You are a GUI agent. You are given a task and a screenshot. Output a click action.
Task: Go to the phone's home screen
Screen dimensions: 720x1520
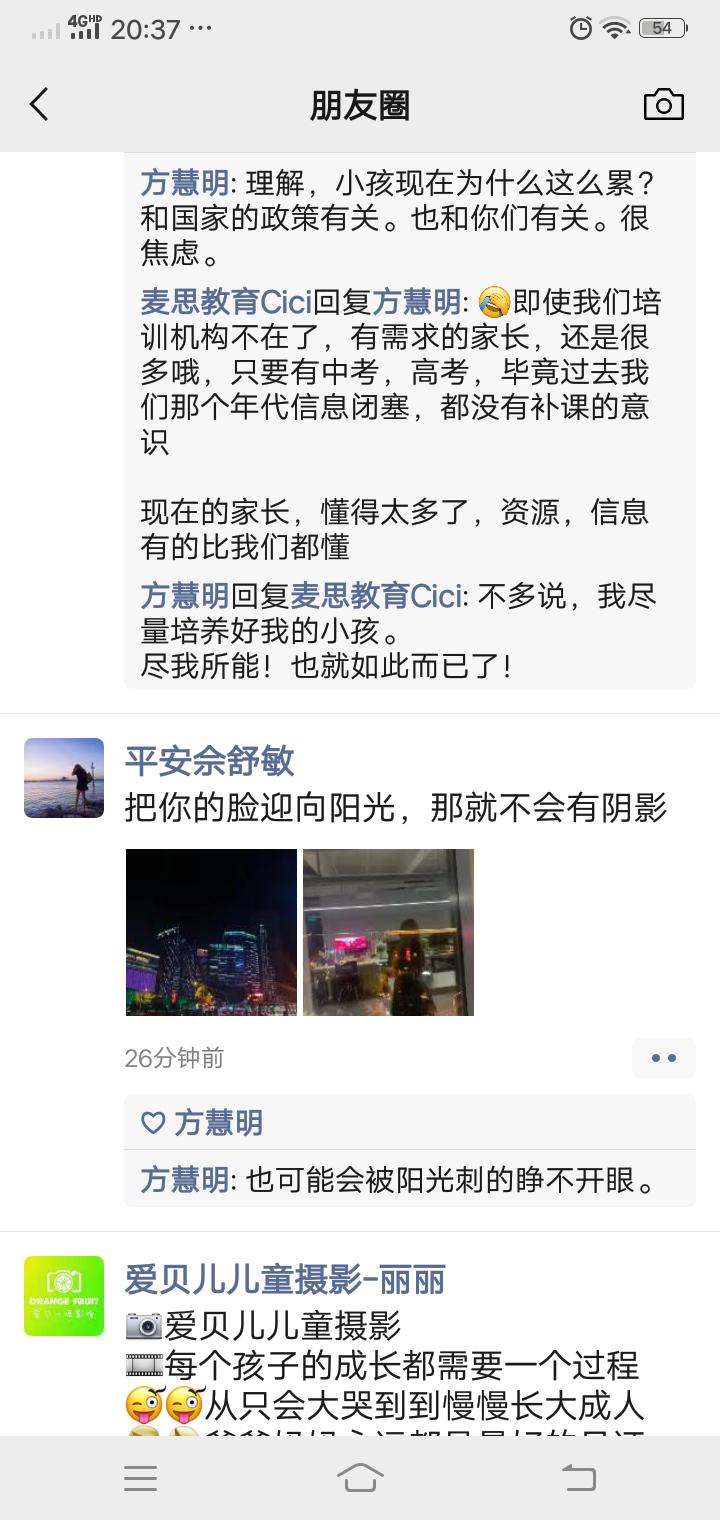(360, 1478)
